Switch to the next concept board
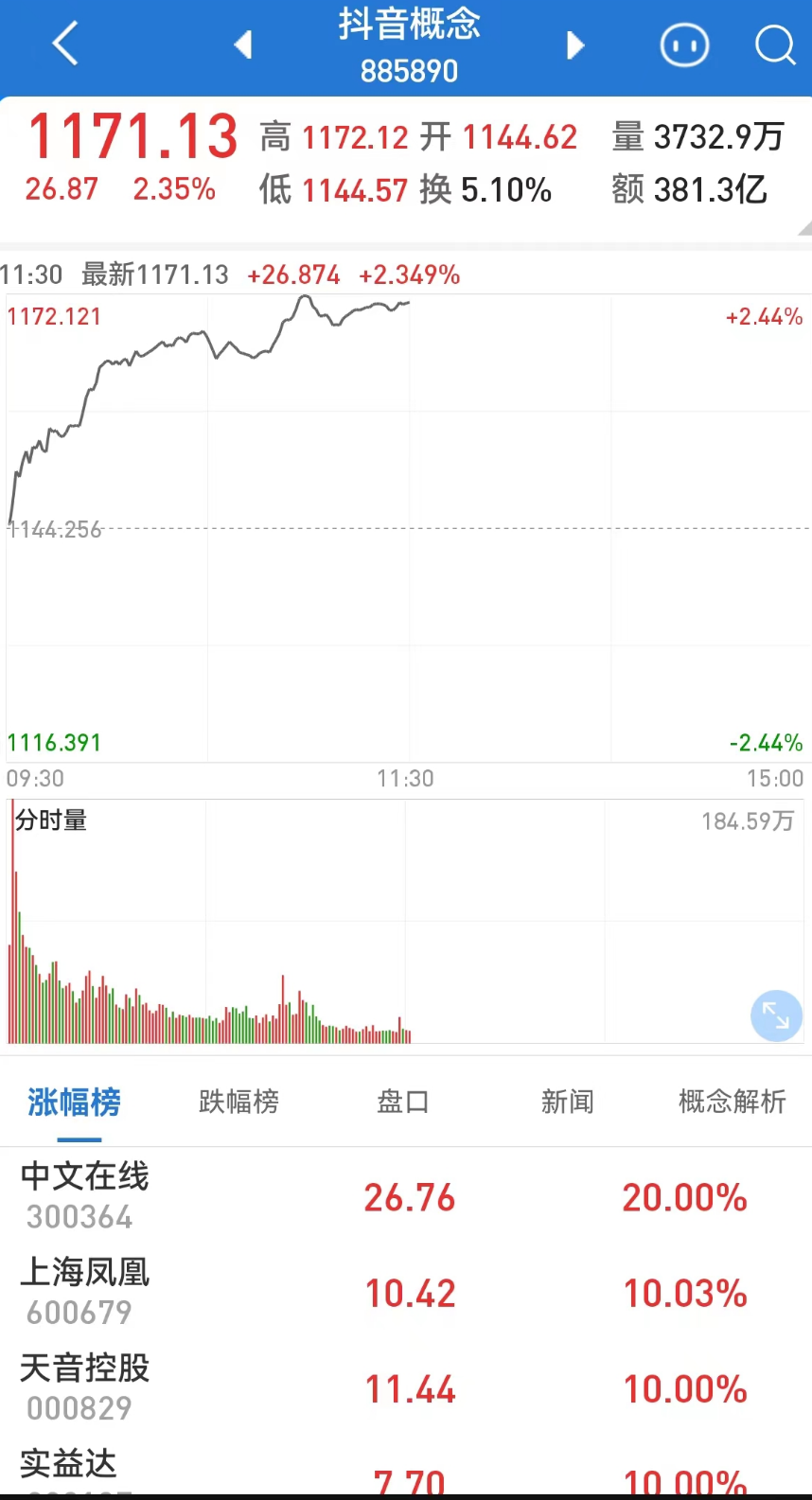This screenshot has width=812, height=1500. [x=575, y=44]
